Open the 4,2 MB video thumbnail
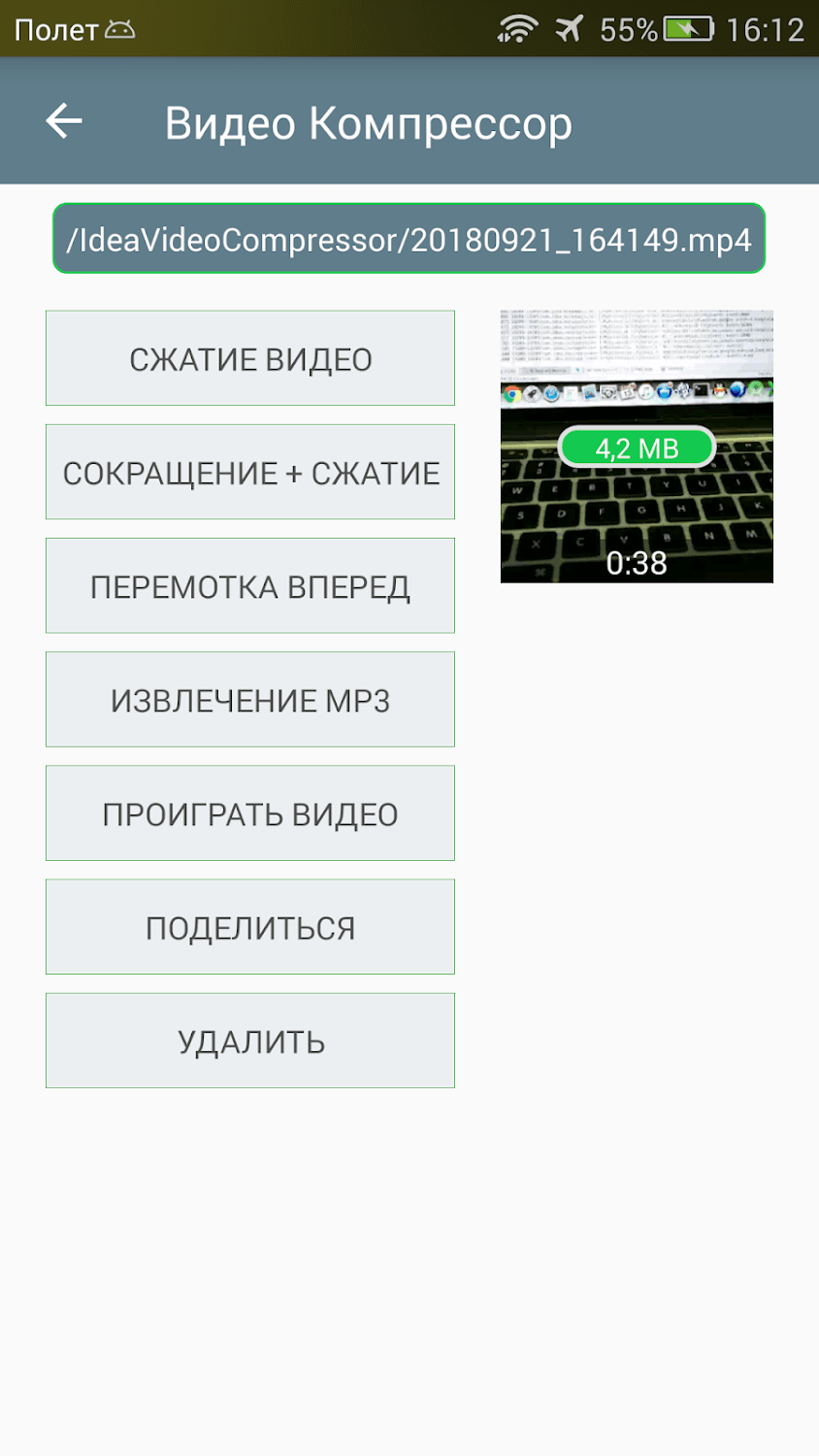819x1456 pixels. coord(637,447)
